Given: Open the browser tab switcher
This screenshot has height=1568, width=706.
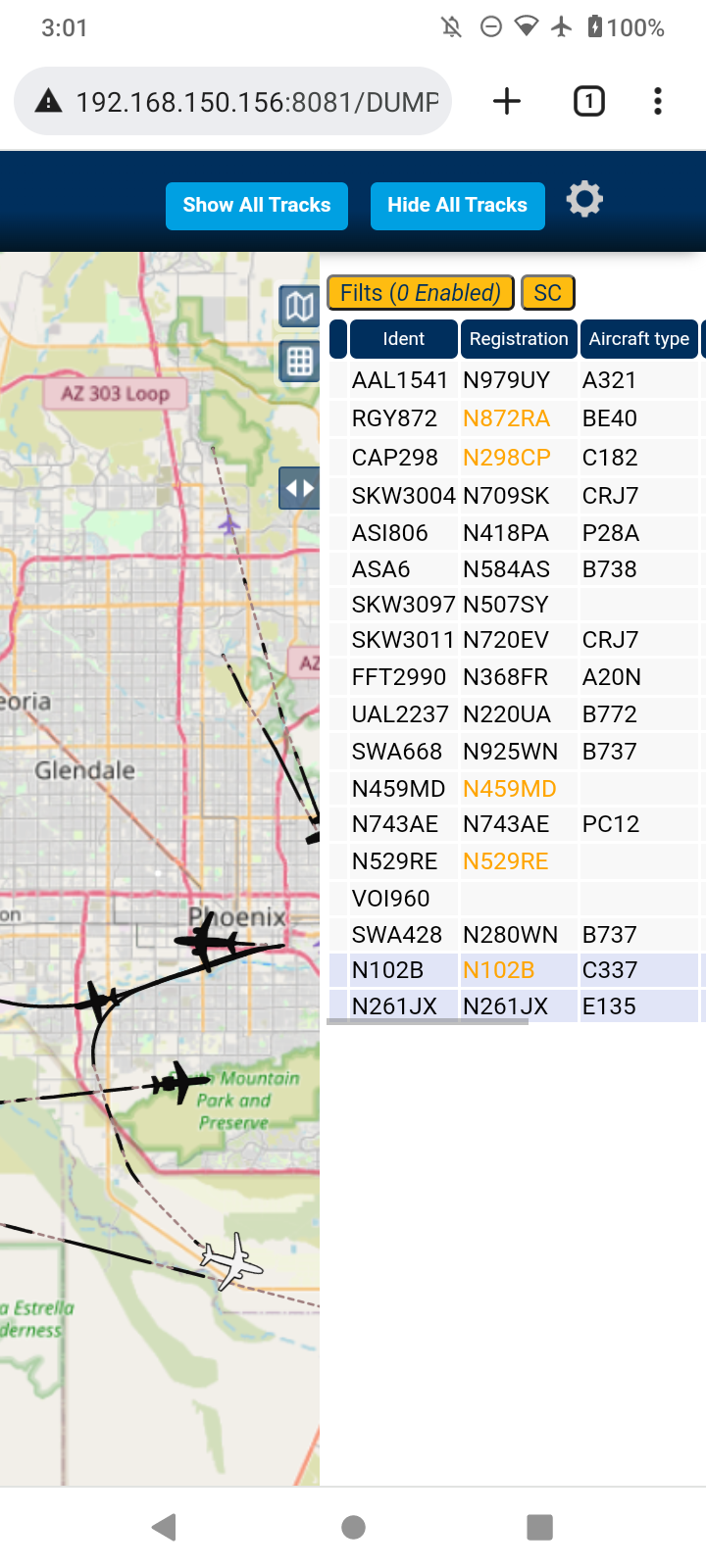Looking at the screenshot, I should (x=589, y=101).
